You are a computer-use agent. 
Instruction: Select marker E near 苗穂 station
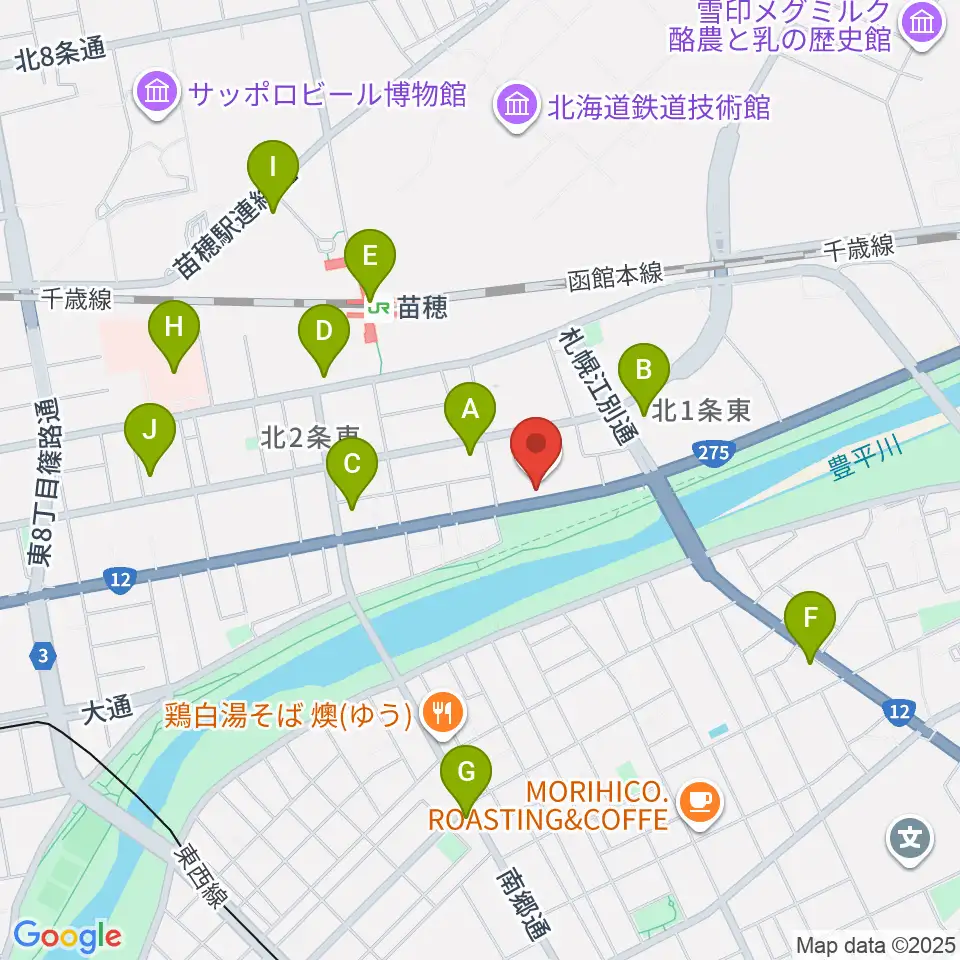pyautogui.click(x=369, y=265)
